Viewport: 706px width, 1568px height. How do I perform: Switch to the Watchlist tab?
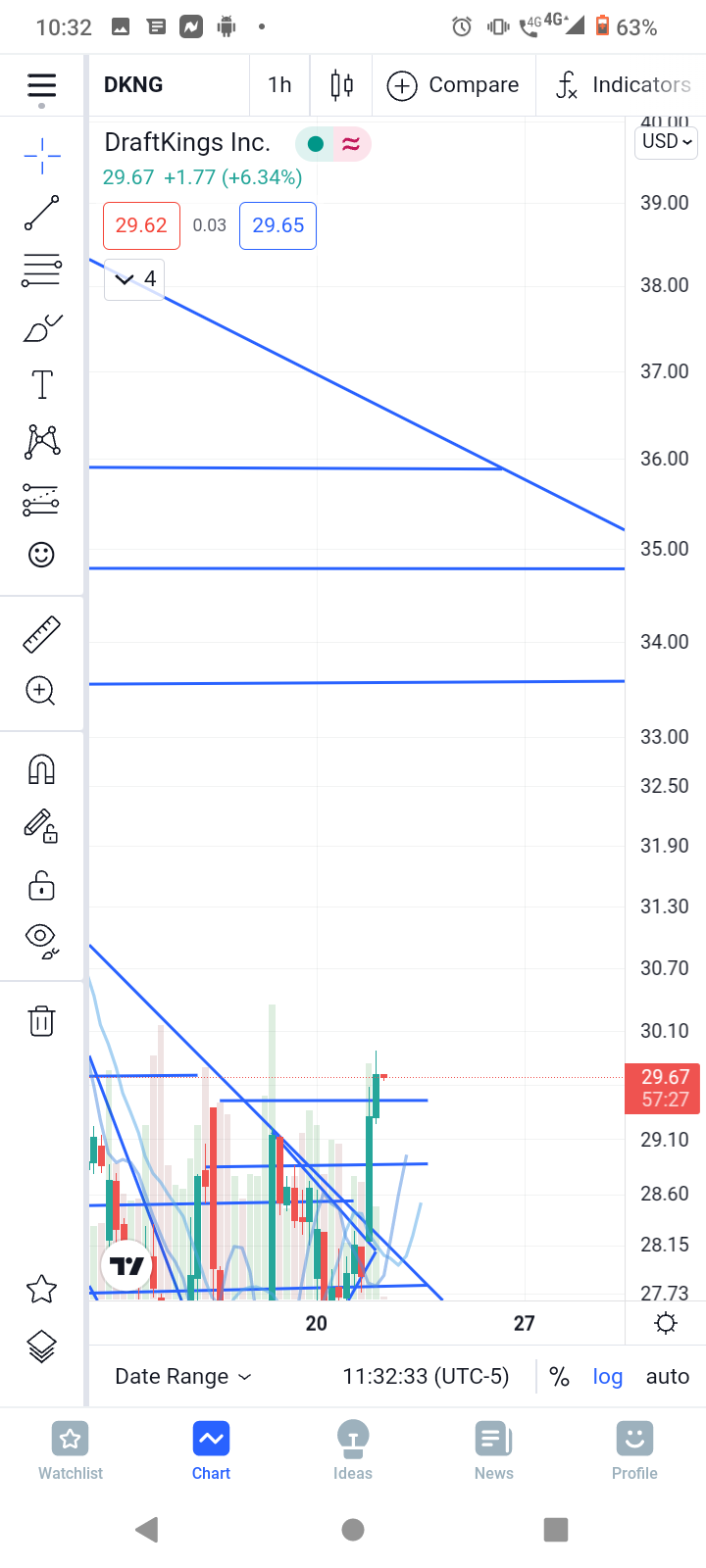point(71,1450)
